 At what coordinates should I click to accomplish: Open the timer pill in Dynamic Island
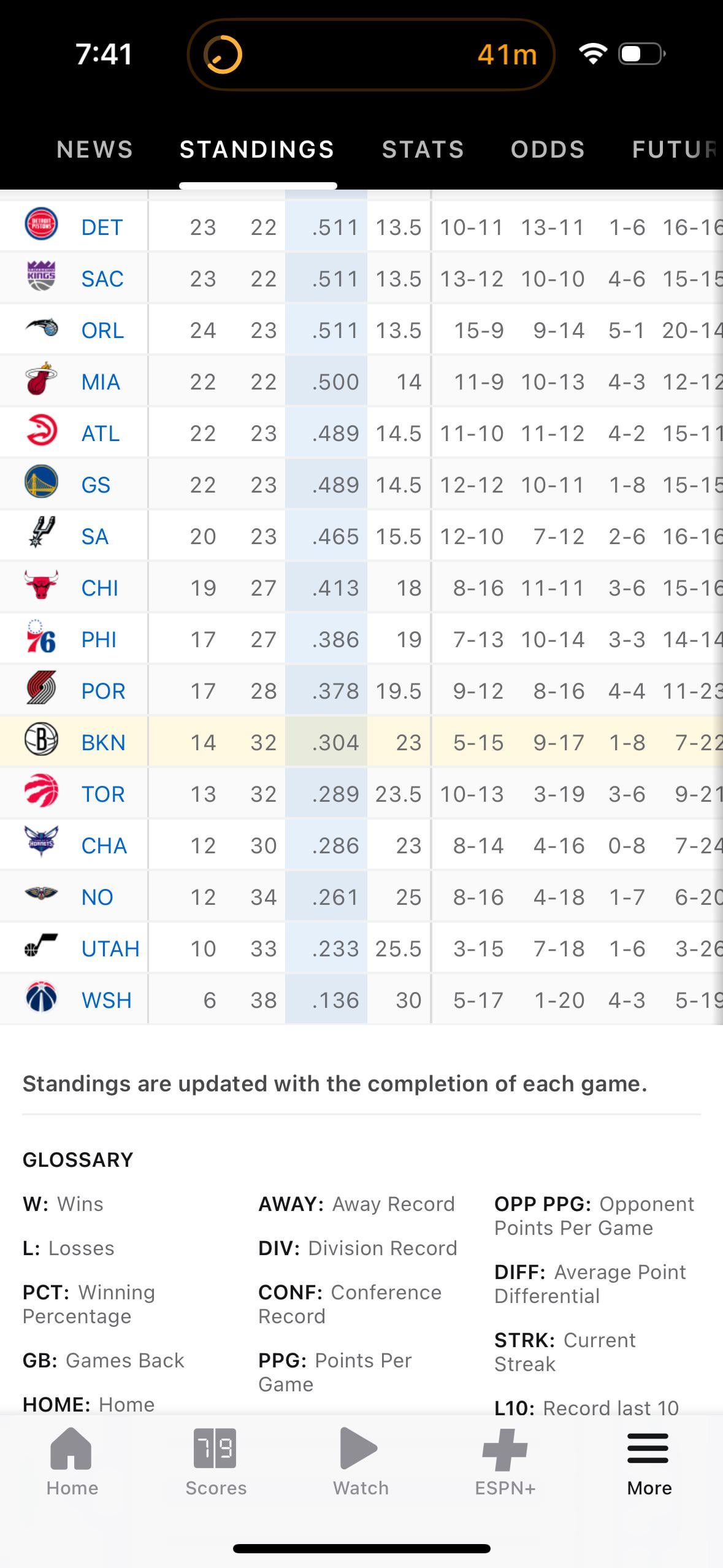coord(370,55)
